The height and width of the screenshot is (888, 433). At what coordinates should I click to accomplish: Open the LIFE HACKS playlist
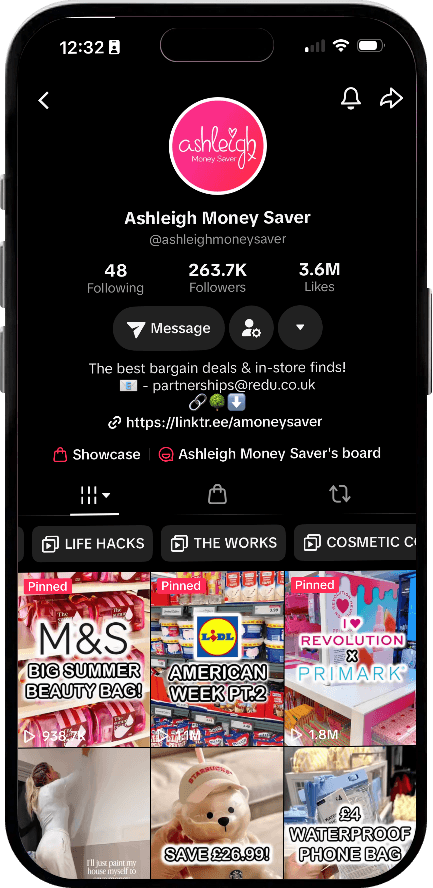92,543
